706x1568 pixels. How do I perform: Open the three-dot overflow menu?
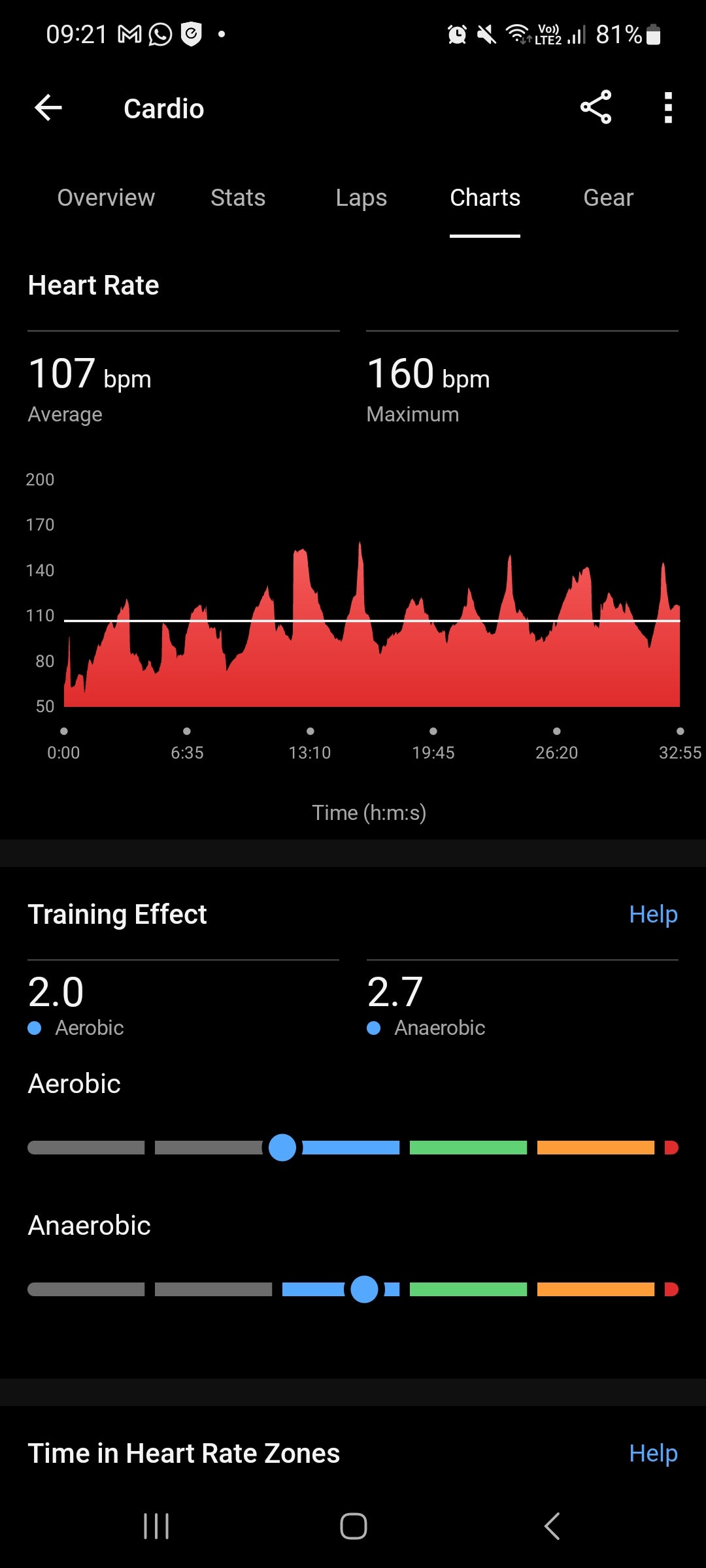click(x=667, y=108)
